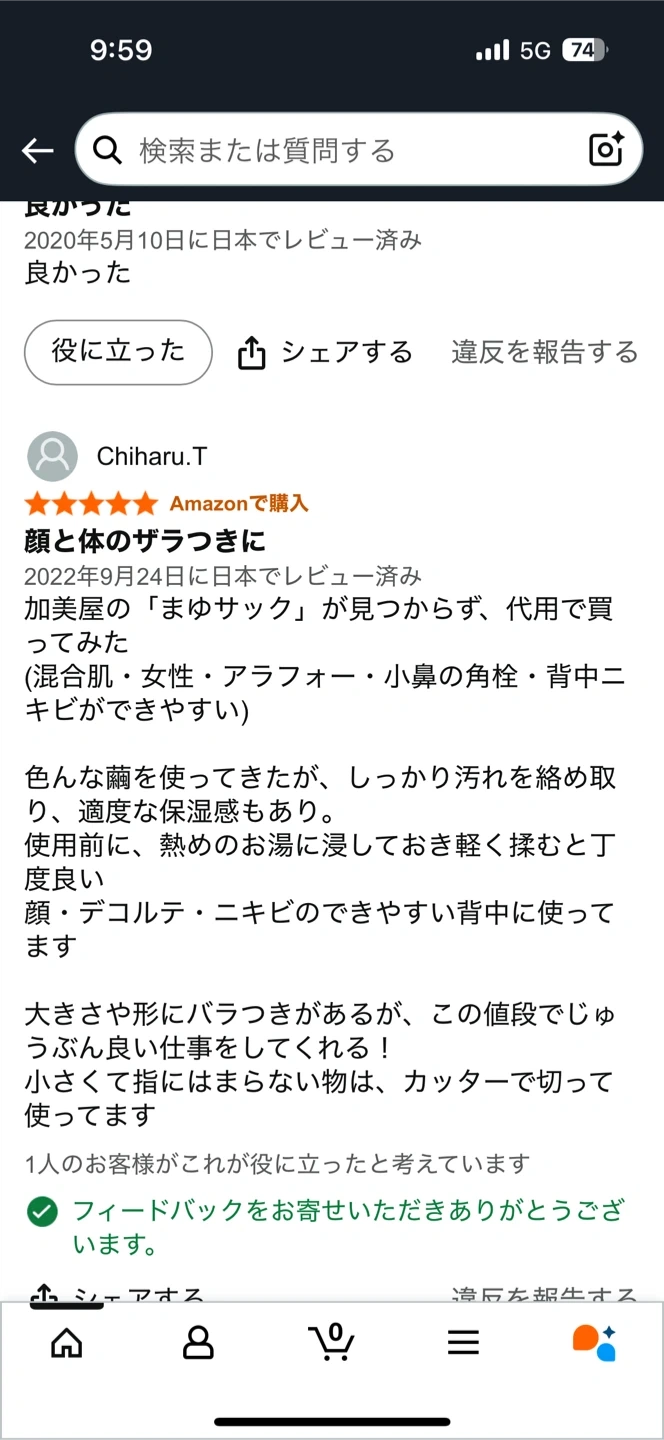This screenshot has width=664, height=1440.
Task: Mark the 良かった review as 役に立った
Action: click(118, 352)
